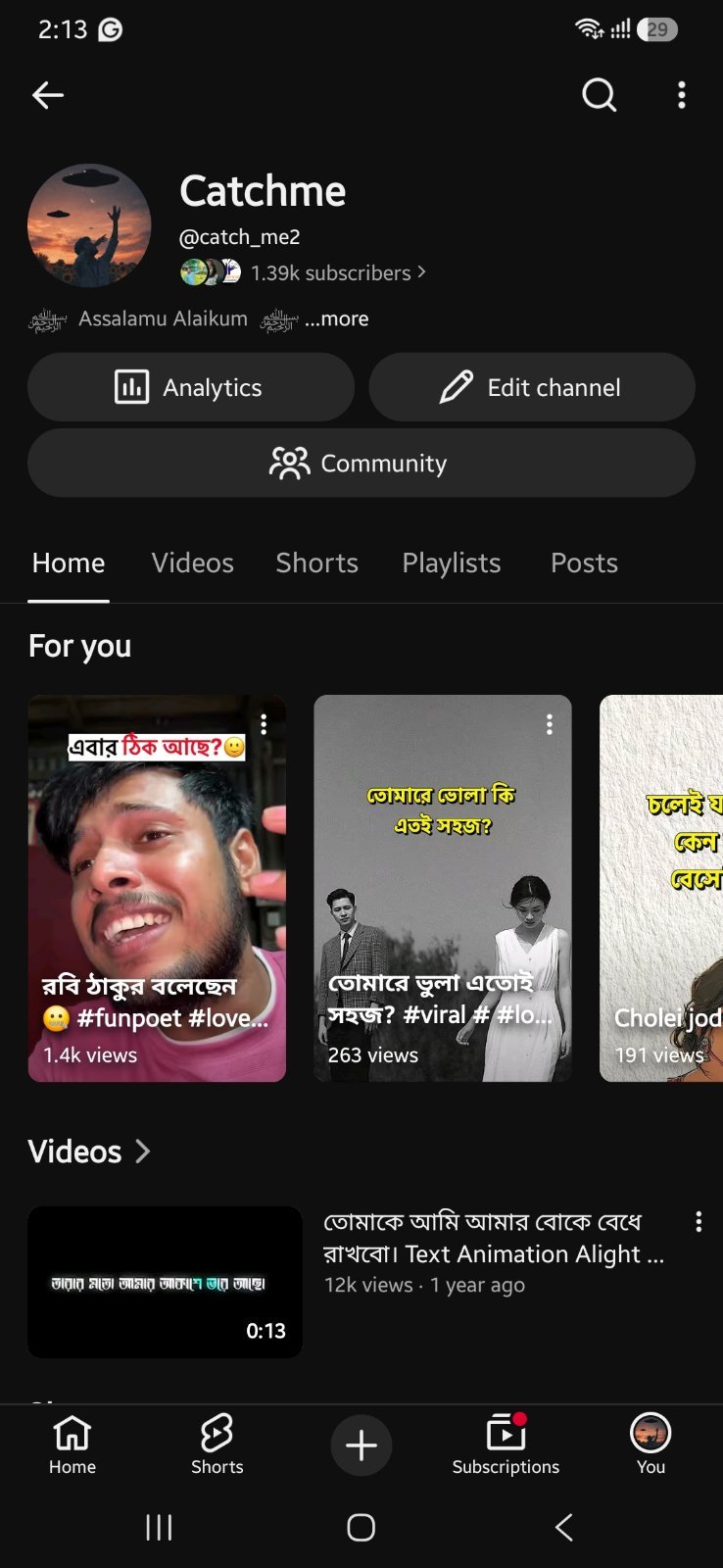Viewport: 723px width, 1568px height.
Task: Expand channel description with ...more
Action: (336, 318)
